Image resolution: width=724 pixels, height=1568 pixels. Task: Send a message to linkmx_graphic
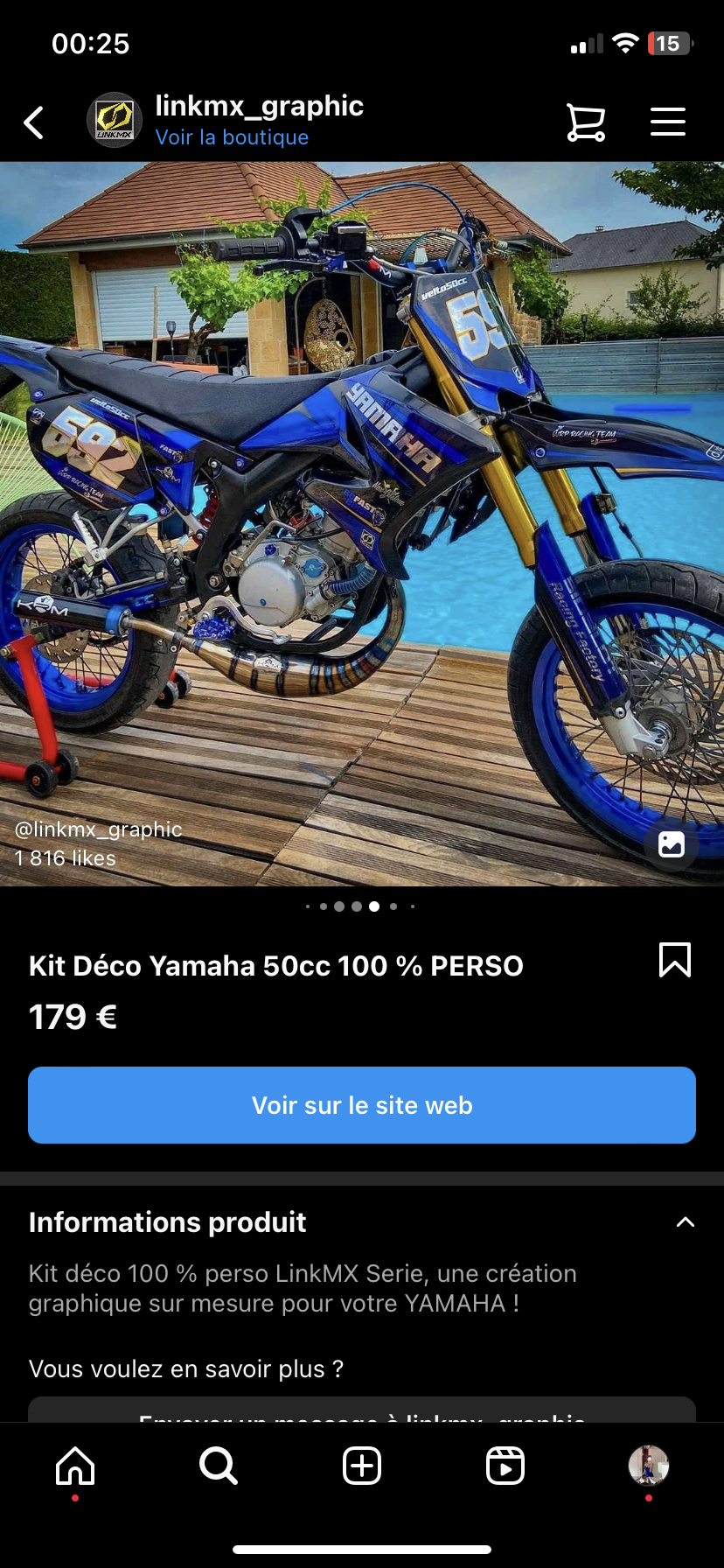point(362,1411)
